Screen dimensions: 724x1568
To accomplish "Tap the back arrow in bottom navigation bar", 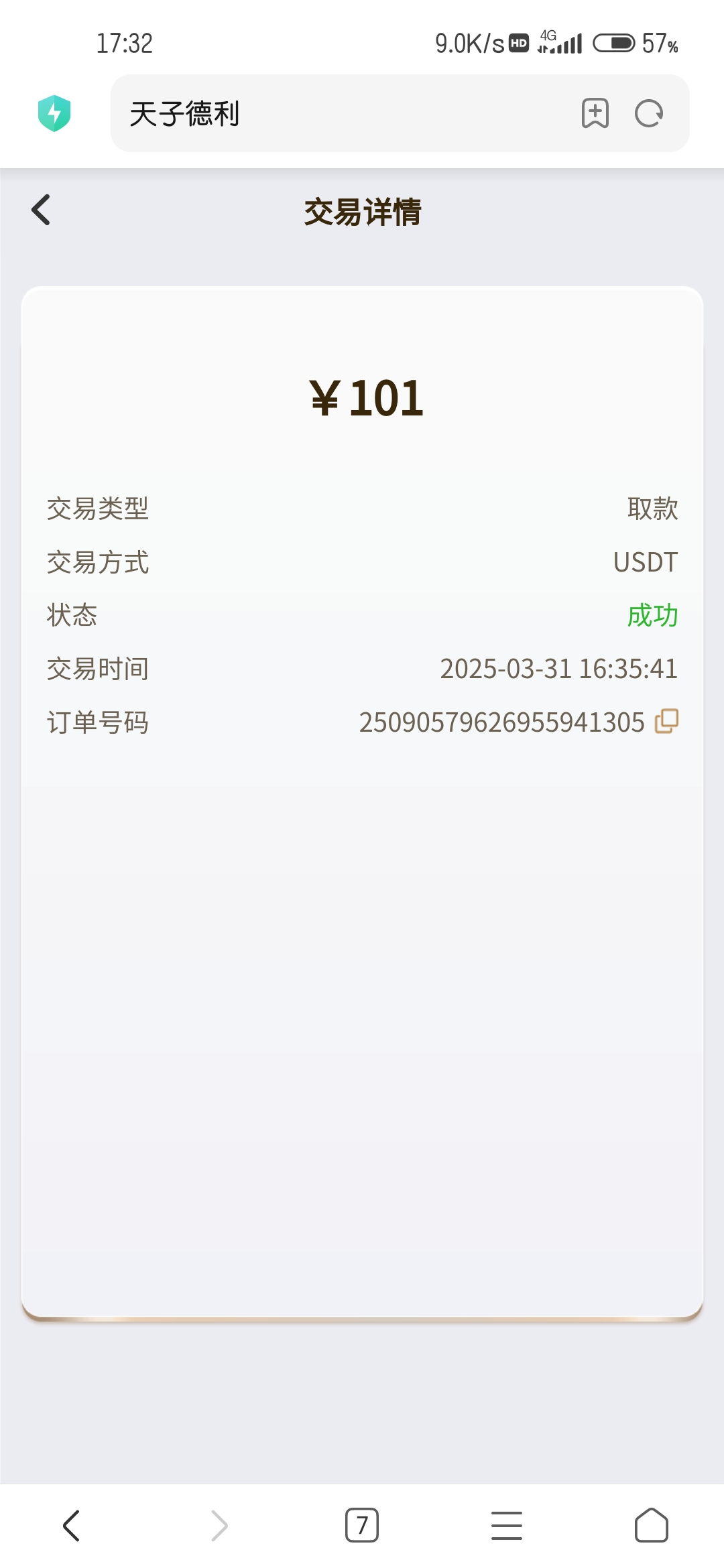I will tap(72, 1526).
